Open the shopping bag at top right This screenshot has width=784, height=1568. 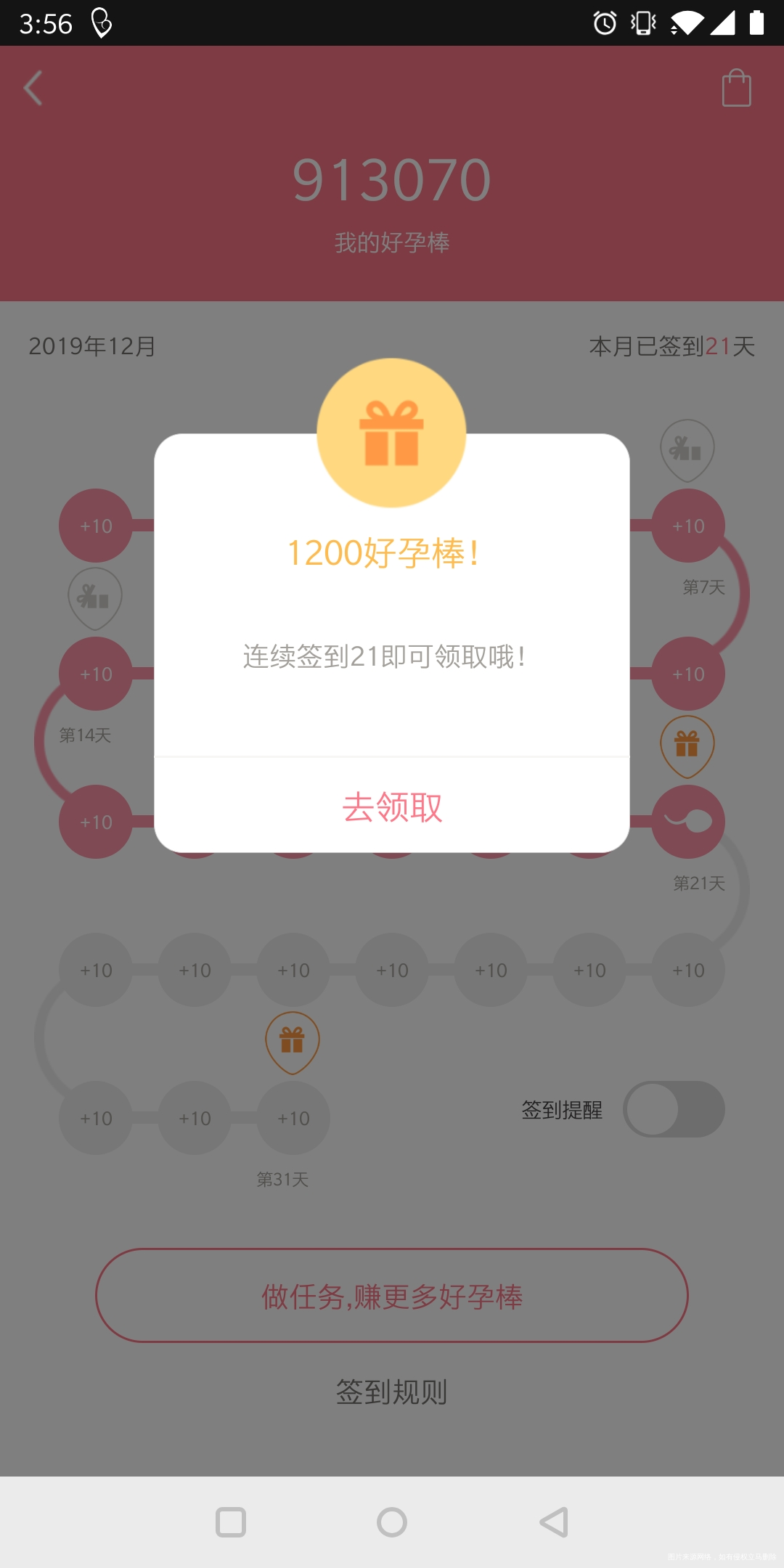pyautogui.click(x=736, y=87)
